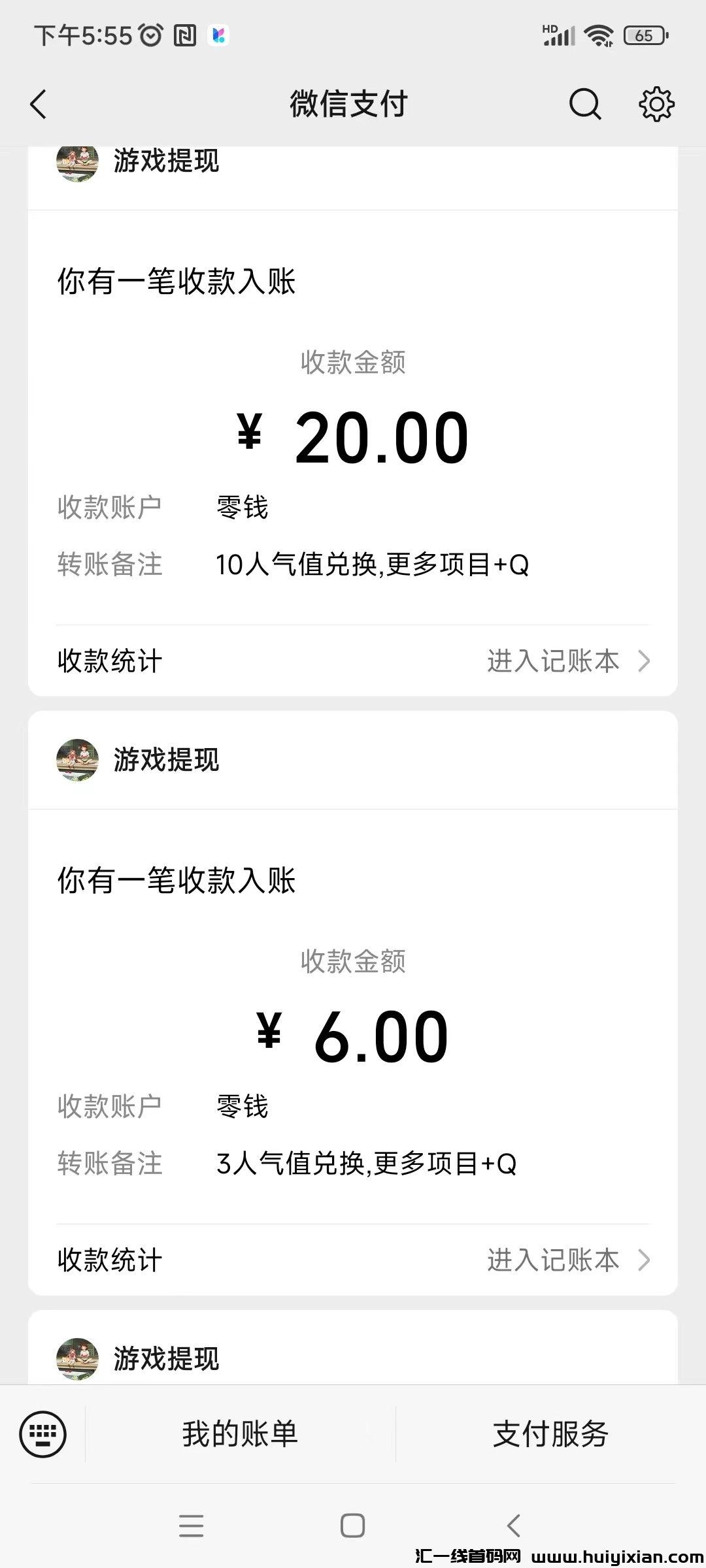Image resolution: width=706 pixels, height=1568 pixels.
Task: Tap 收款统计 on the ¥20.00 entry
Action: coord(109,661)
